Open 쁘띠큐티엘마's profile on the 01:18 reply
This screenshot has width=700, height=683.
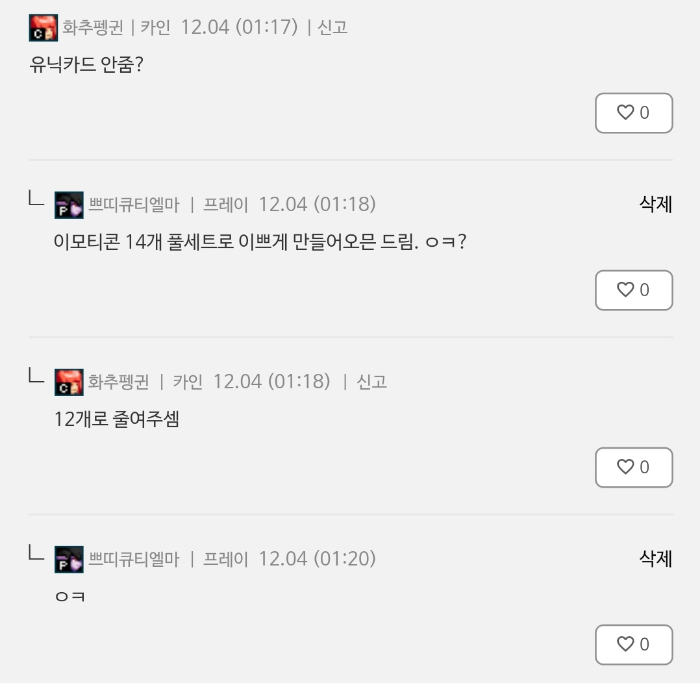click(x=134, y=205)
